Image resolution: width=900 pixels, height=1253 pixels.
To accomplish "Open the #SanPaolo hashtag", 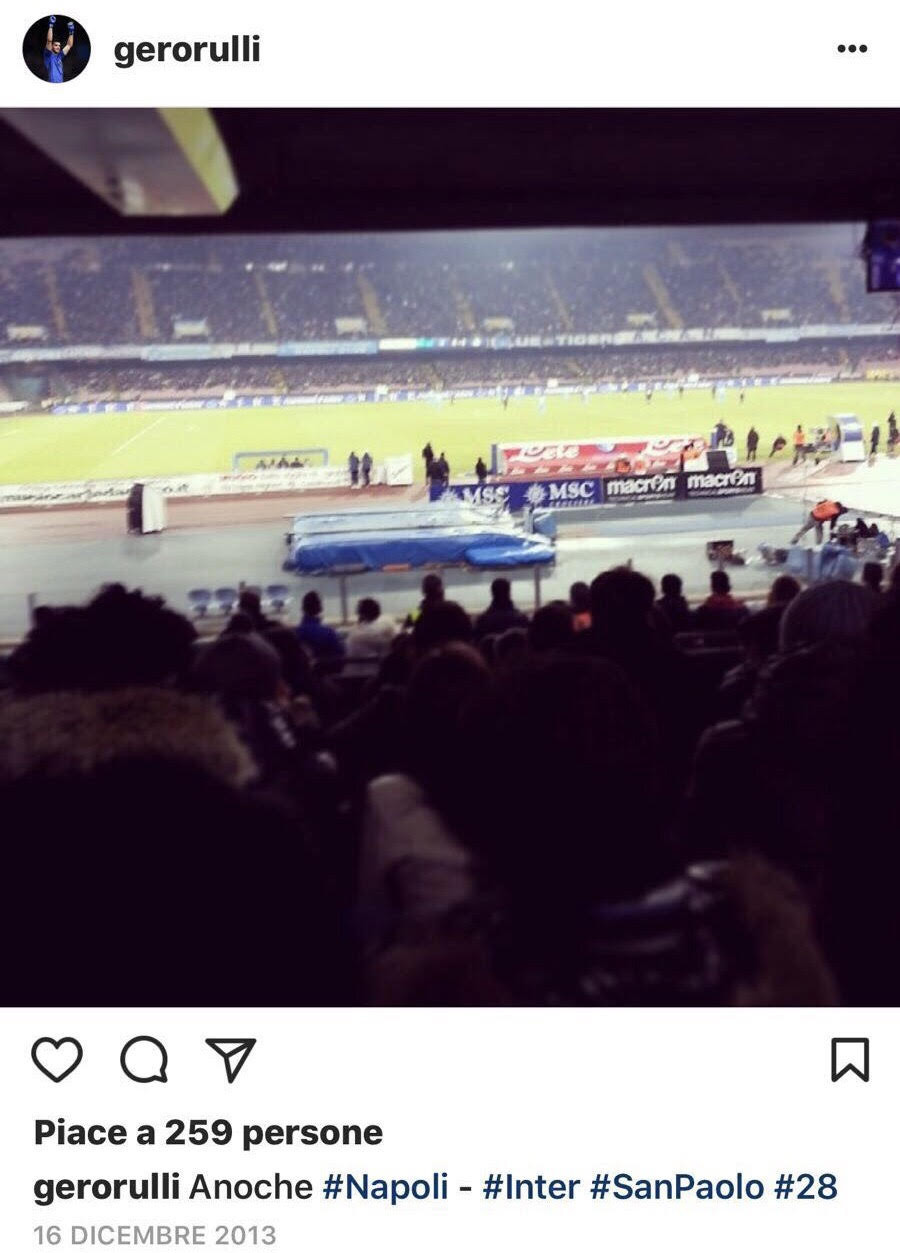I will tap(677, 1187).
